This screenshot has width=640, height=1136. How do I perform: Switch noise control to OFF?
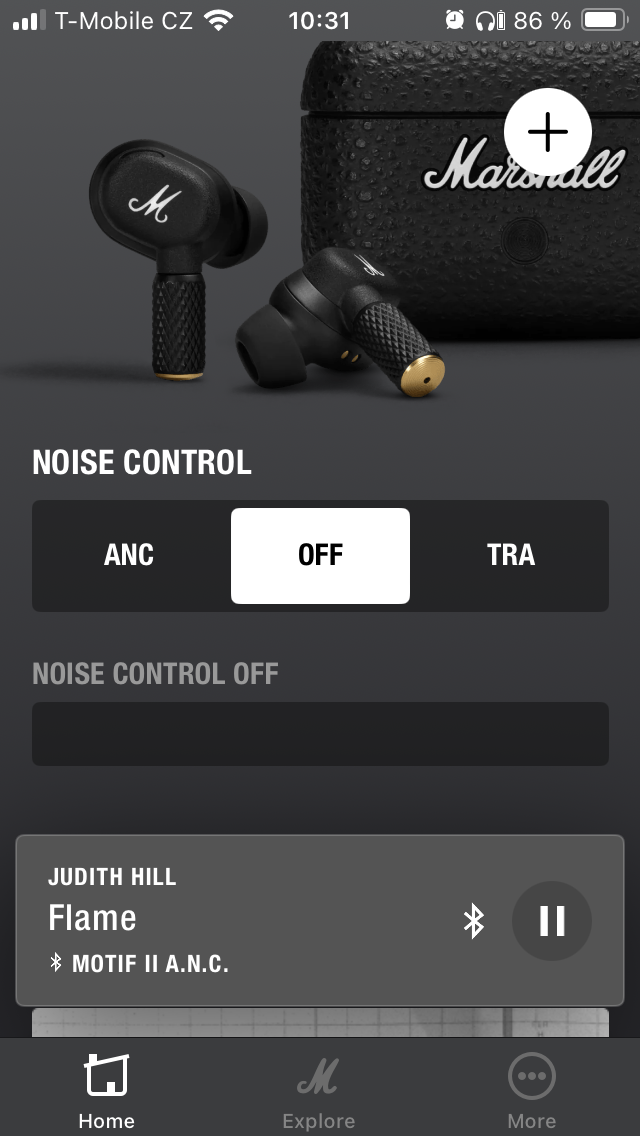tap(320, 555)
